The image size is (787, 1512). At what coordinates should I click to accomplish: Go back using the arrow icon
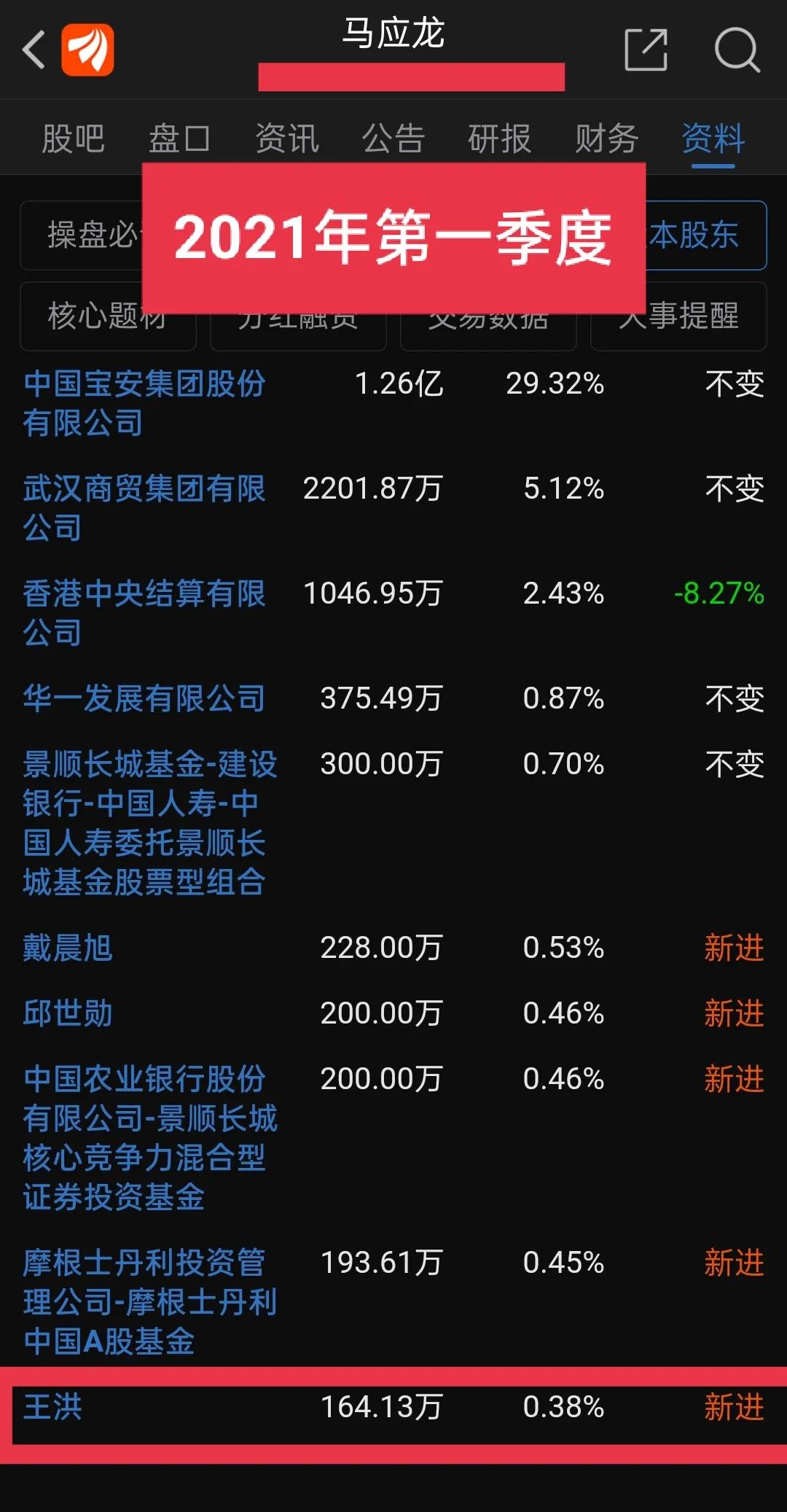click(x=34, y=50)
